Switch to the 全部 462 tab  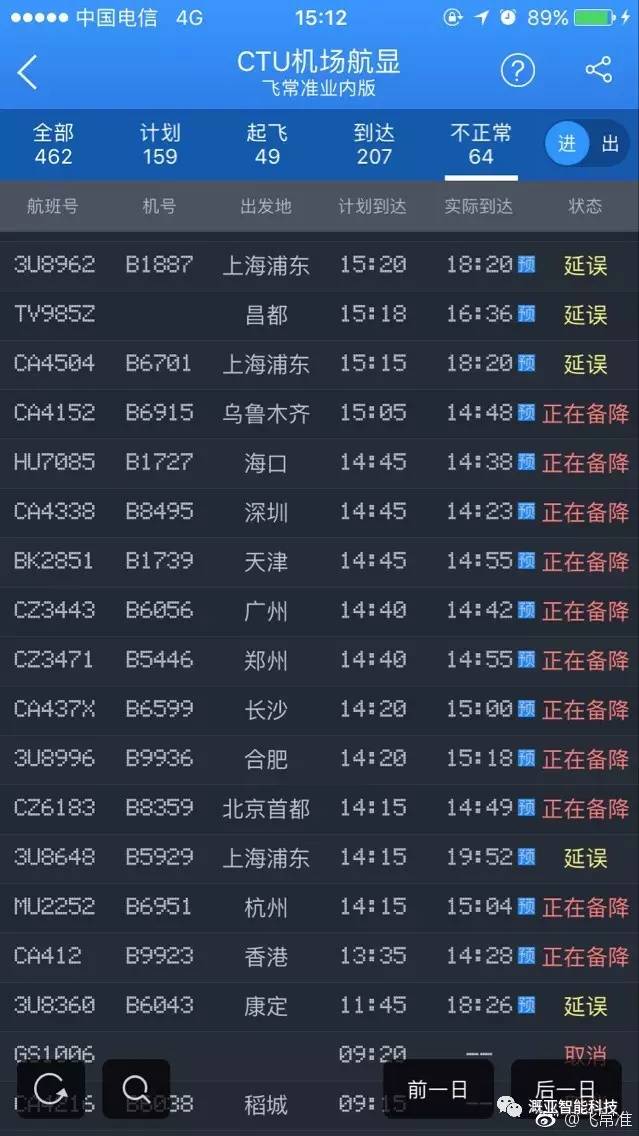click(x=53, y=145)
